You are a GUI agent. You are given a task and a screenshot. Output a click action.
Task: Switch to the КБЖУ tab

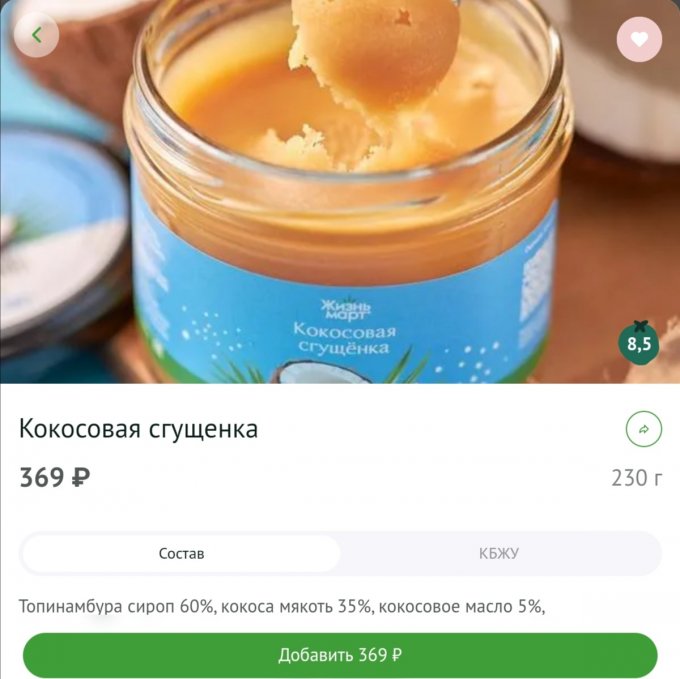pyautogui.click(x=499, y=553)
